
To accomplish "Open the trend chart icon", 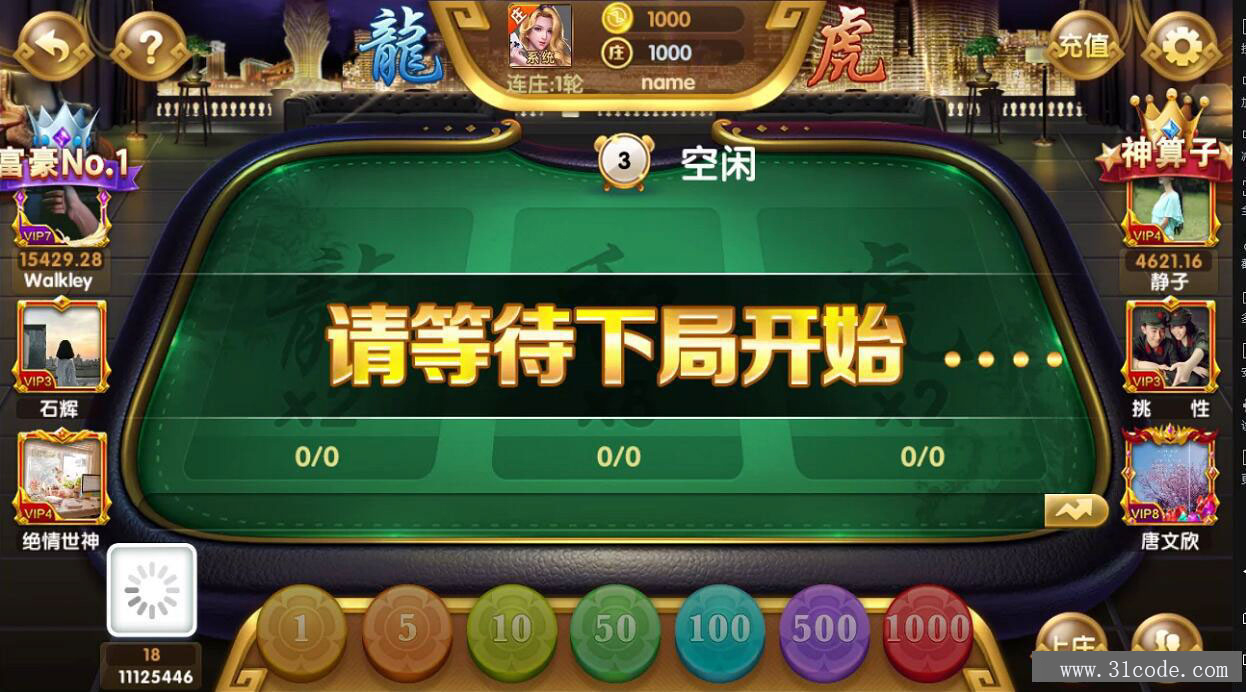I will coord(1075,510).
